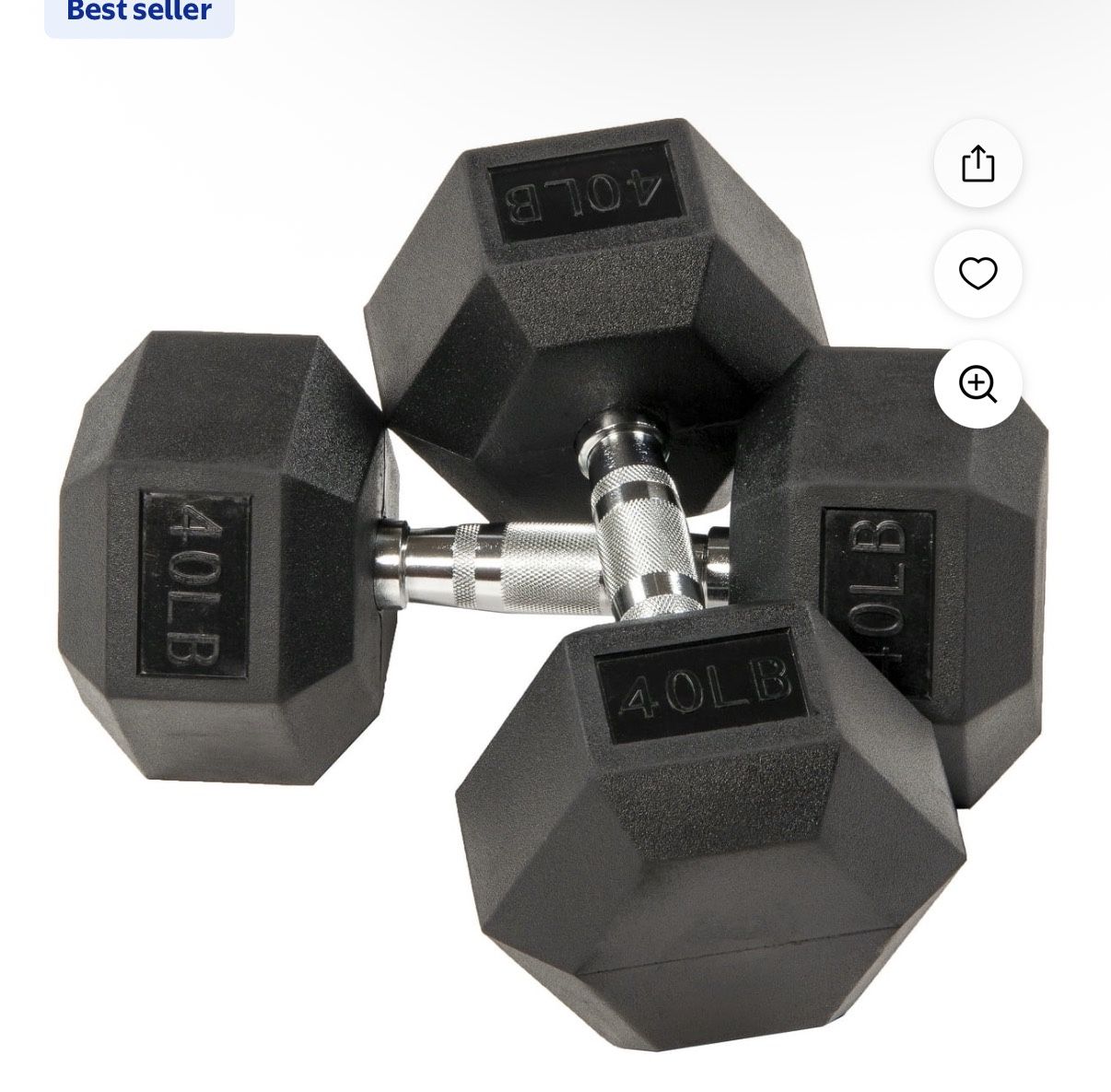The height and width of the screenshot is (1092, 1111).
Task: Zoom in on the product image
Action: (x=977, y=383)
